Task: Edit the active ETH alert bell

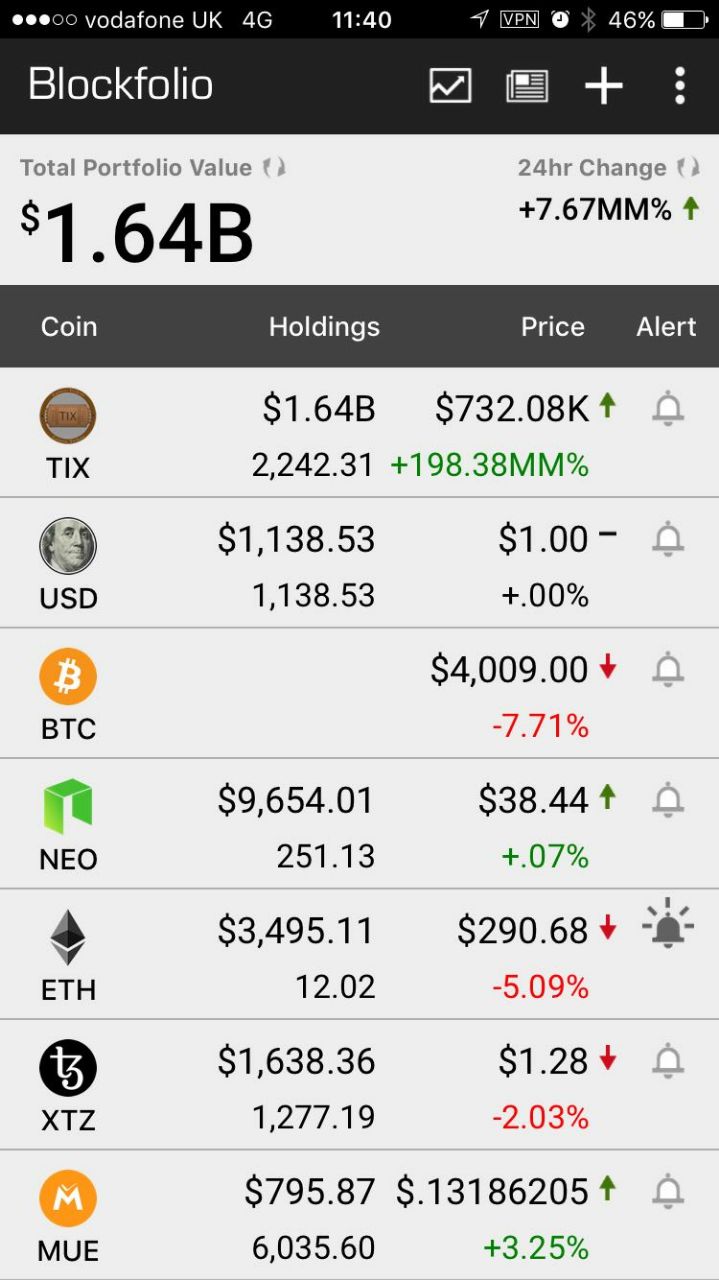Action: 668,924
